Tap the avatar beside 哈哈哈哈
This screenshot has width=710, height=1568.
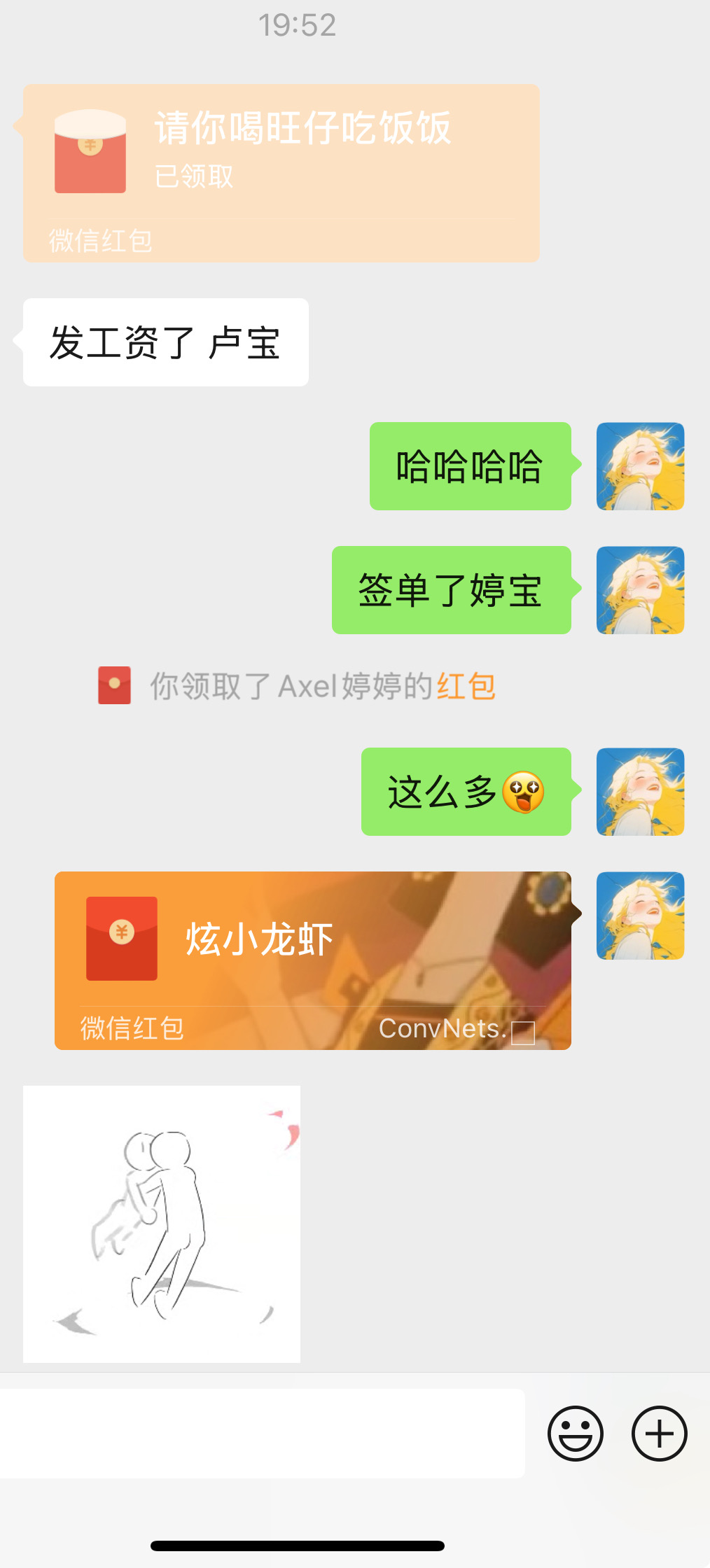pyautogui.click(x=640, y=466)
